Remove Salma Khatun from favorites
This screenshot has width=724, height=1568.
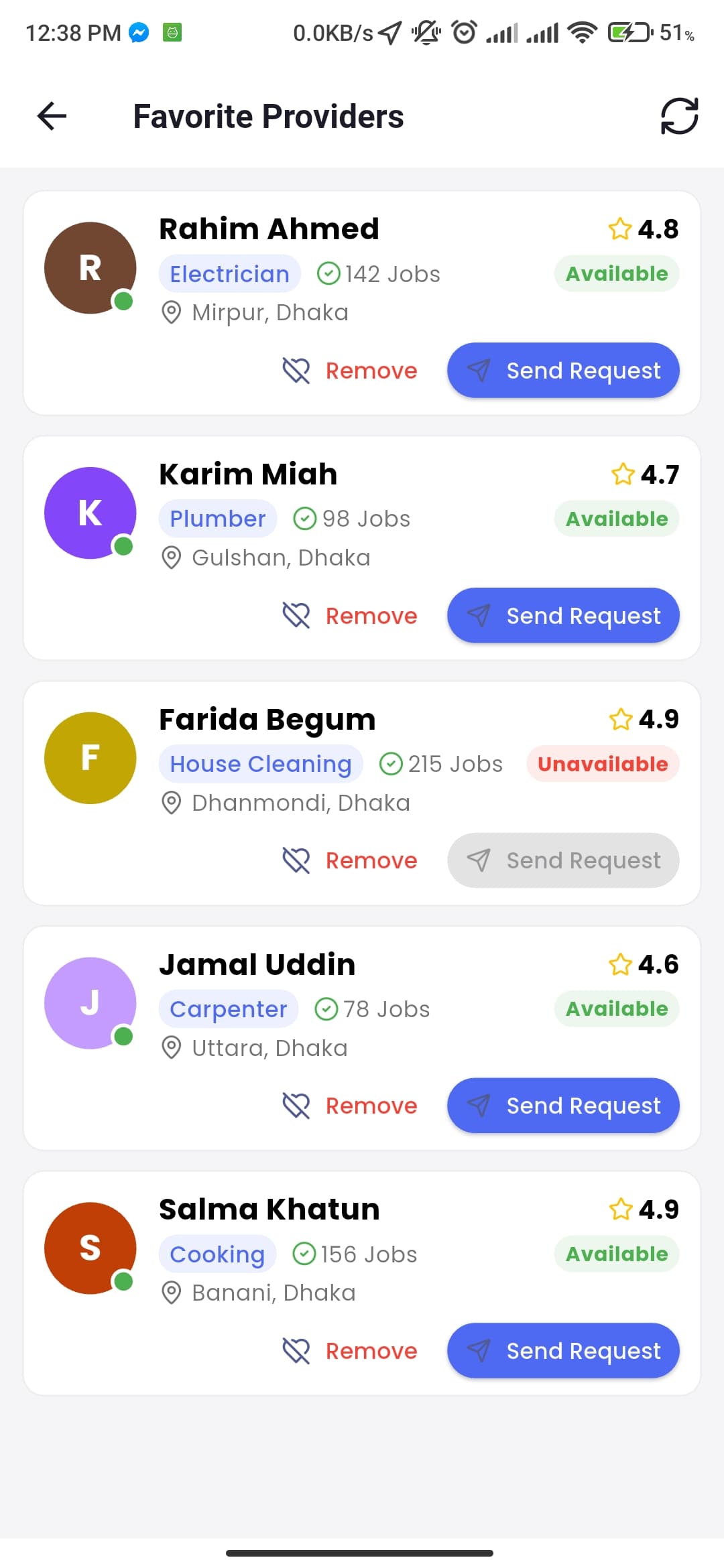350,1351
